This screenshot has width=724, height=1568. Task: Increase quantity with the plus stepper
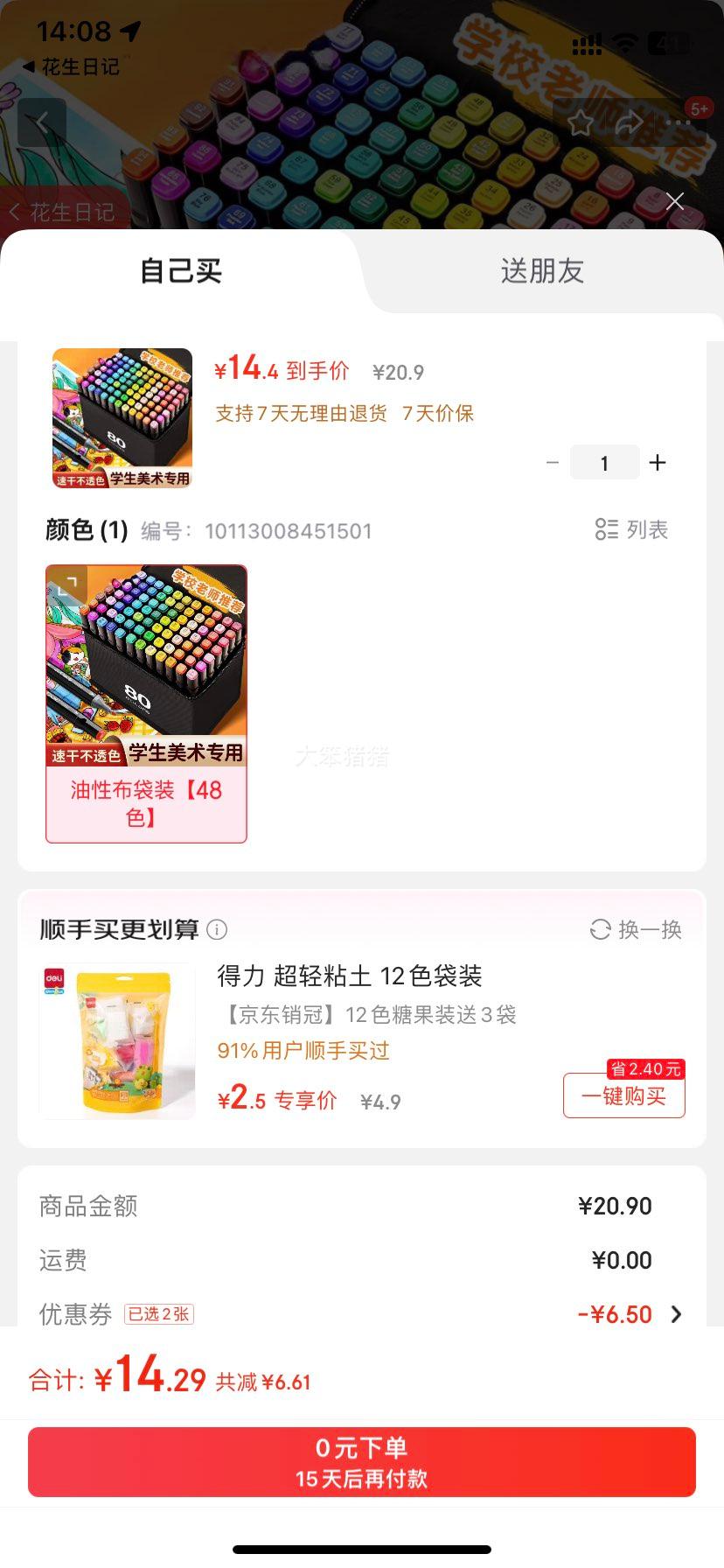(658, 462)
